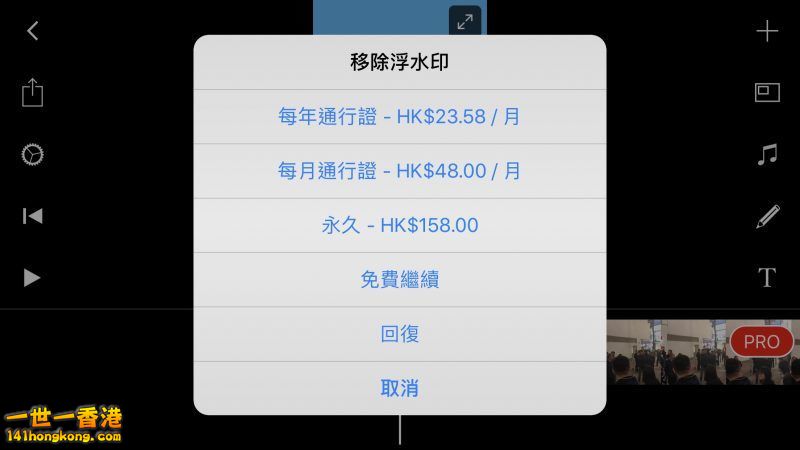Play the video preview

click(33, 277)
